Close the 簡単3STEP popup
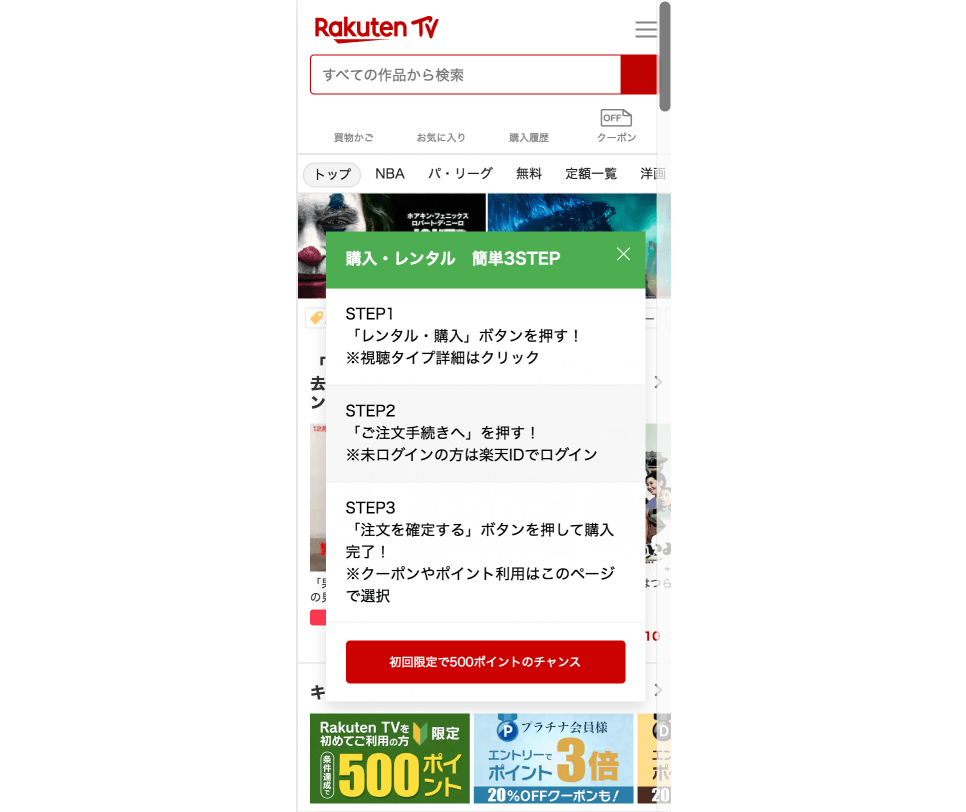 pyautogui.click(x=623, y=254)
